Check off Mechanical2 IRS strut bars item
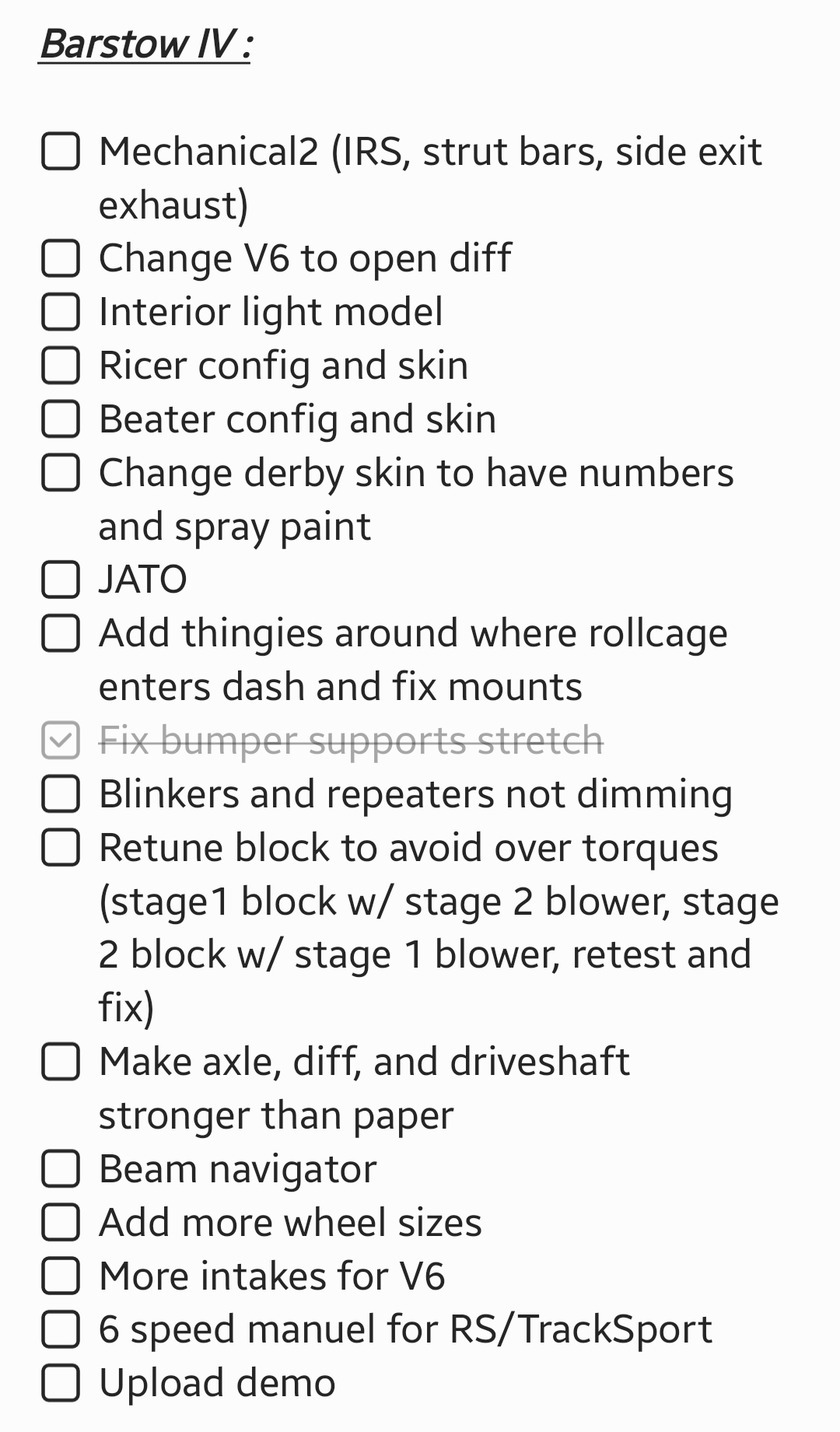The height and width of the screenshot is (1432, 840). pyautogui.click(x=61, y=151)
